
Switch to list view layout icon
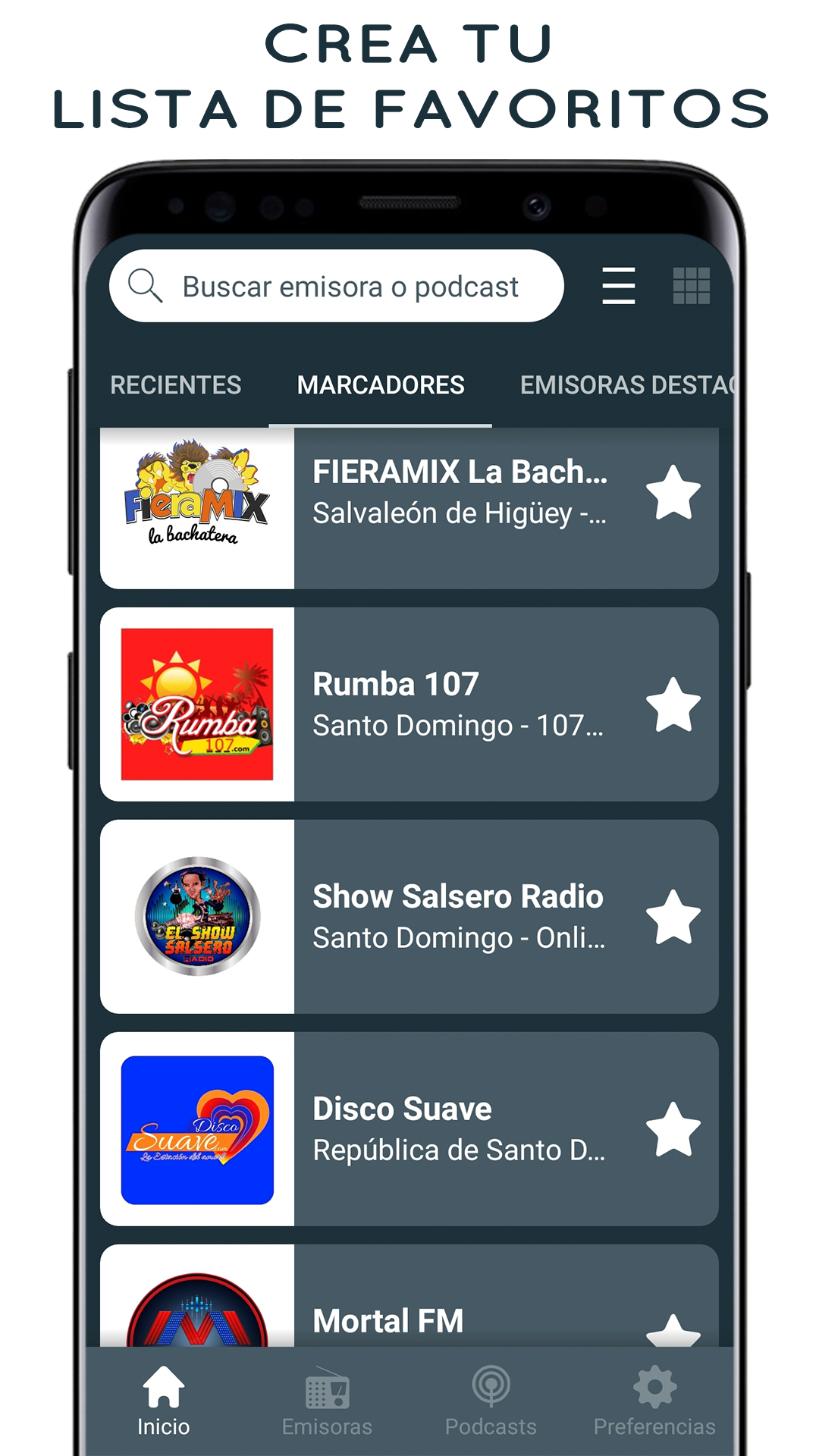618,287
